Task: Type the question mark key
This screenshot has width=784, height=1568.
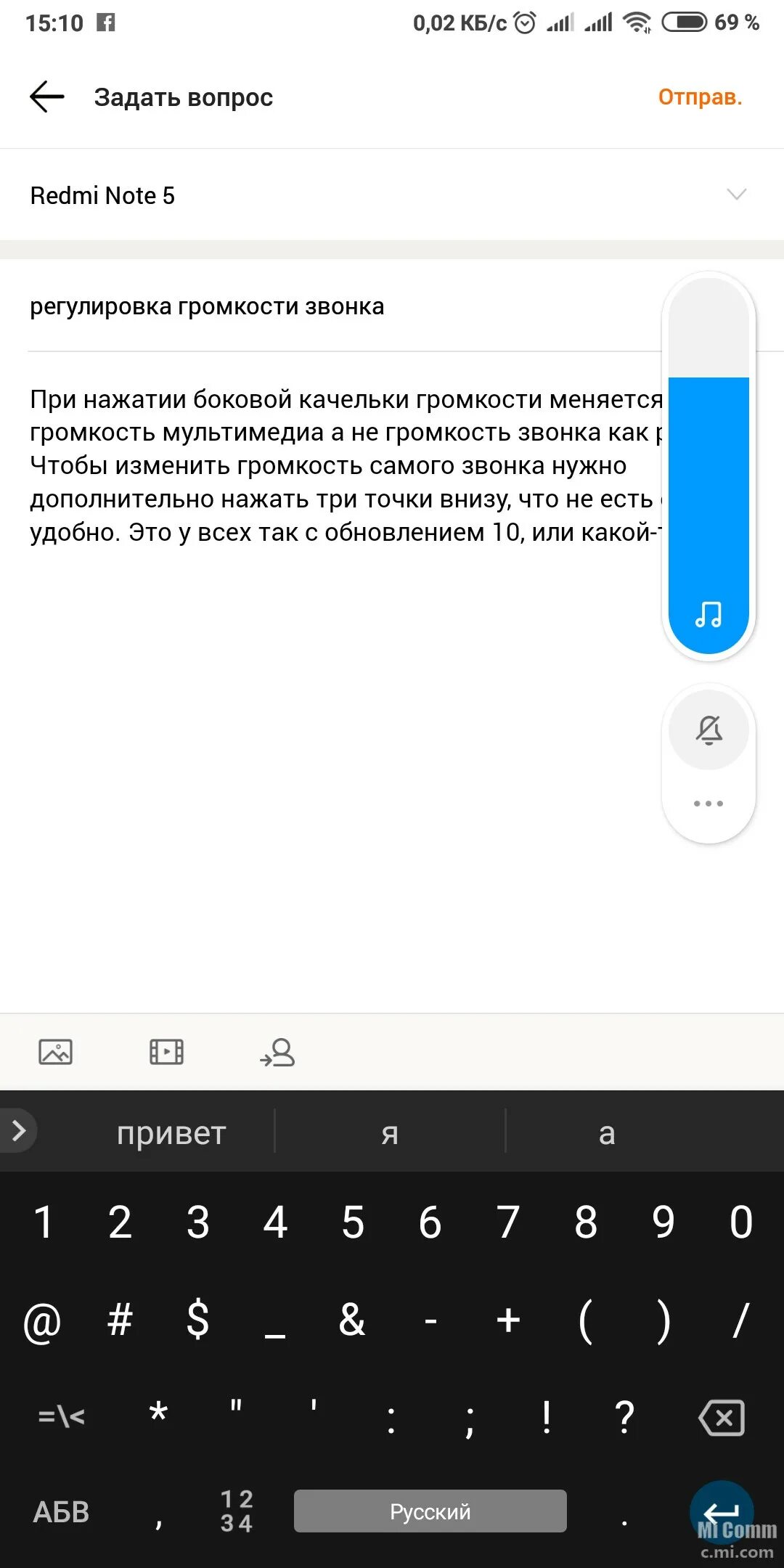Action: [624, 1417]
